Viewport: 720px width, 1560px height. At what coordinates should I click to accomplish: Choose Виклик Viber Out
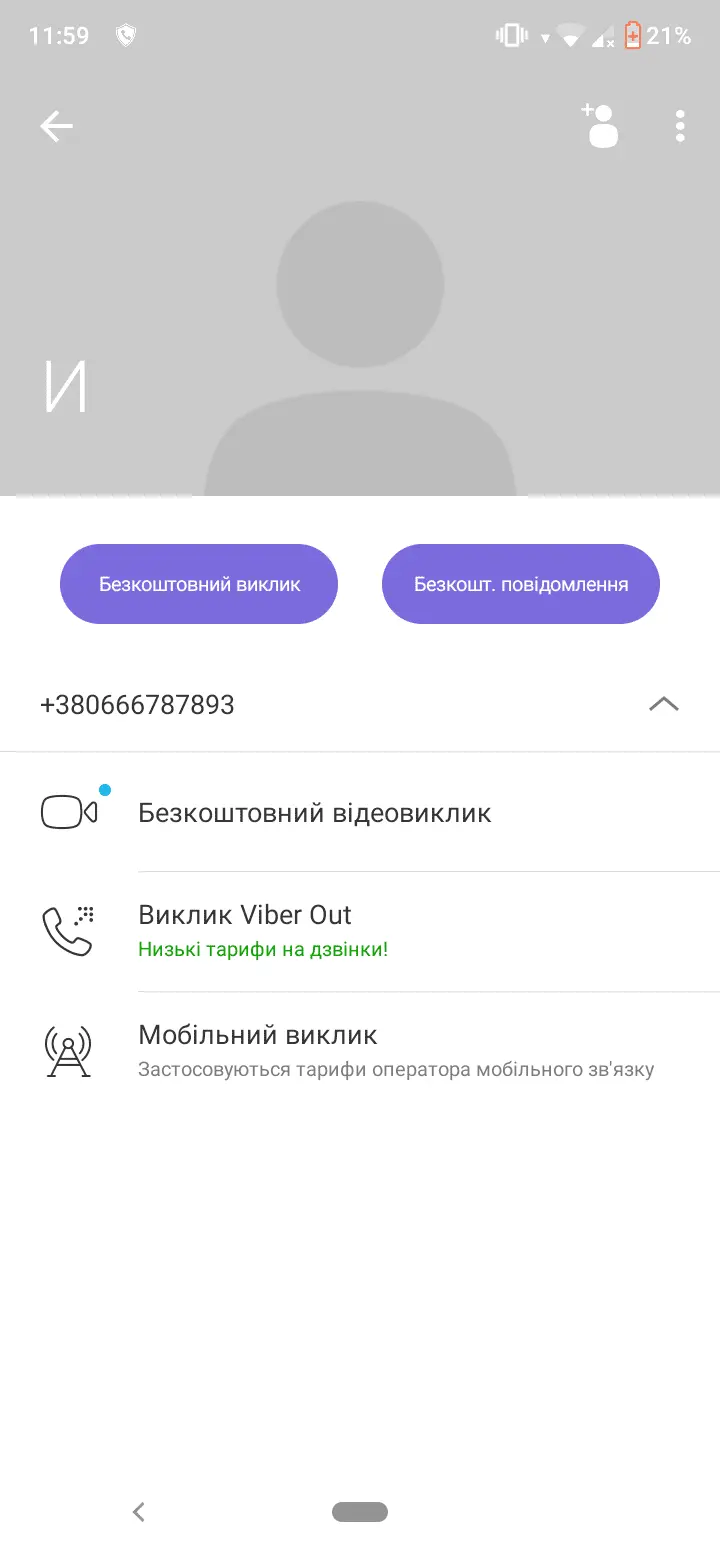pyautogui.click(x=245, y=930)
